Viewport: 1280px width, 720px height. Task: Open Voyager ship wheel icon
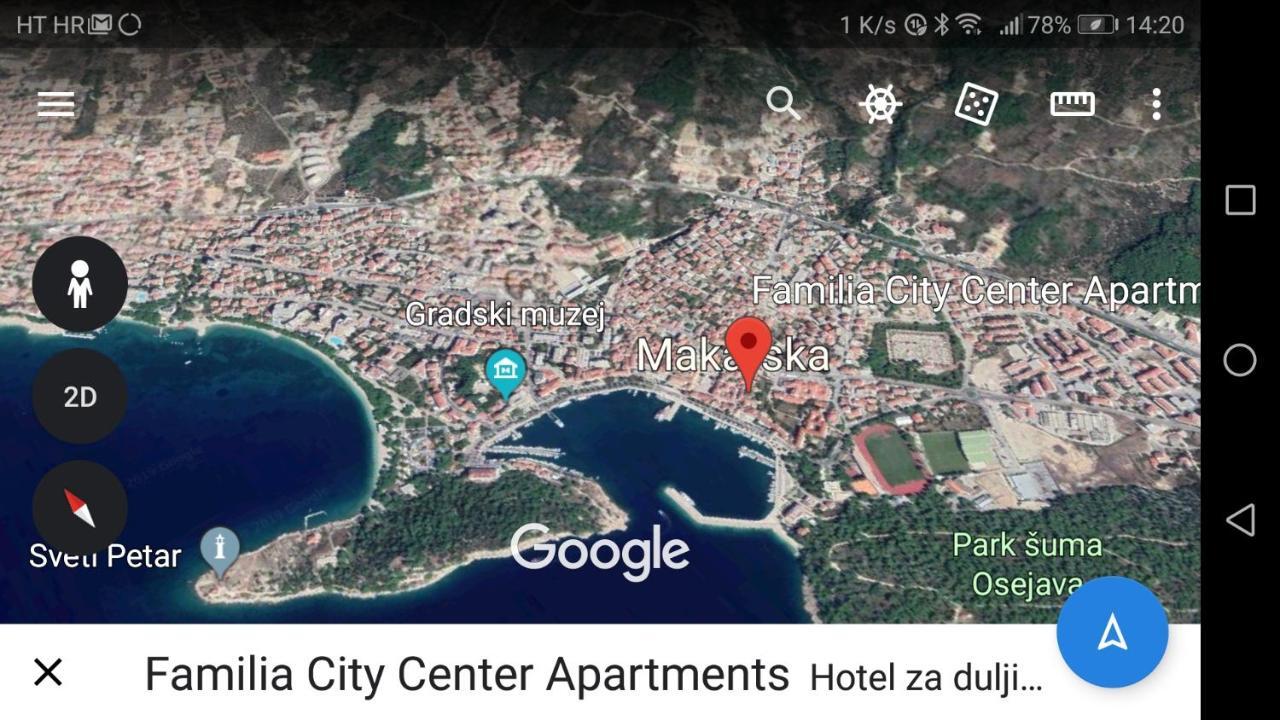880,104
